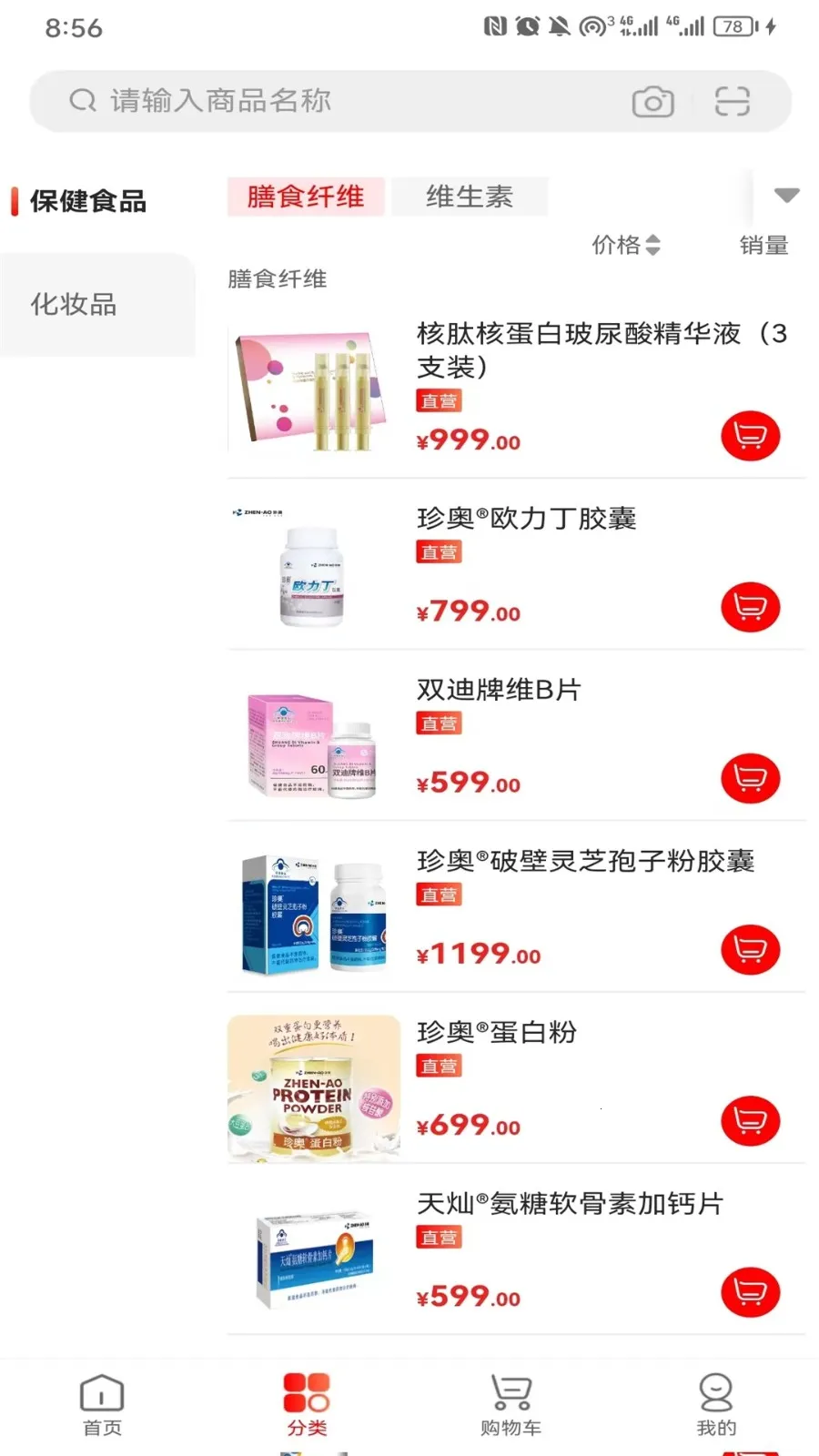Sort products by 销量
The height and width of the screenshot is (1456, 819).
pyautogui.click(x=763, y=245)
